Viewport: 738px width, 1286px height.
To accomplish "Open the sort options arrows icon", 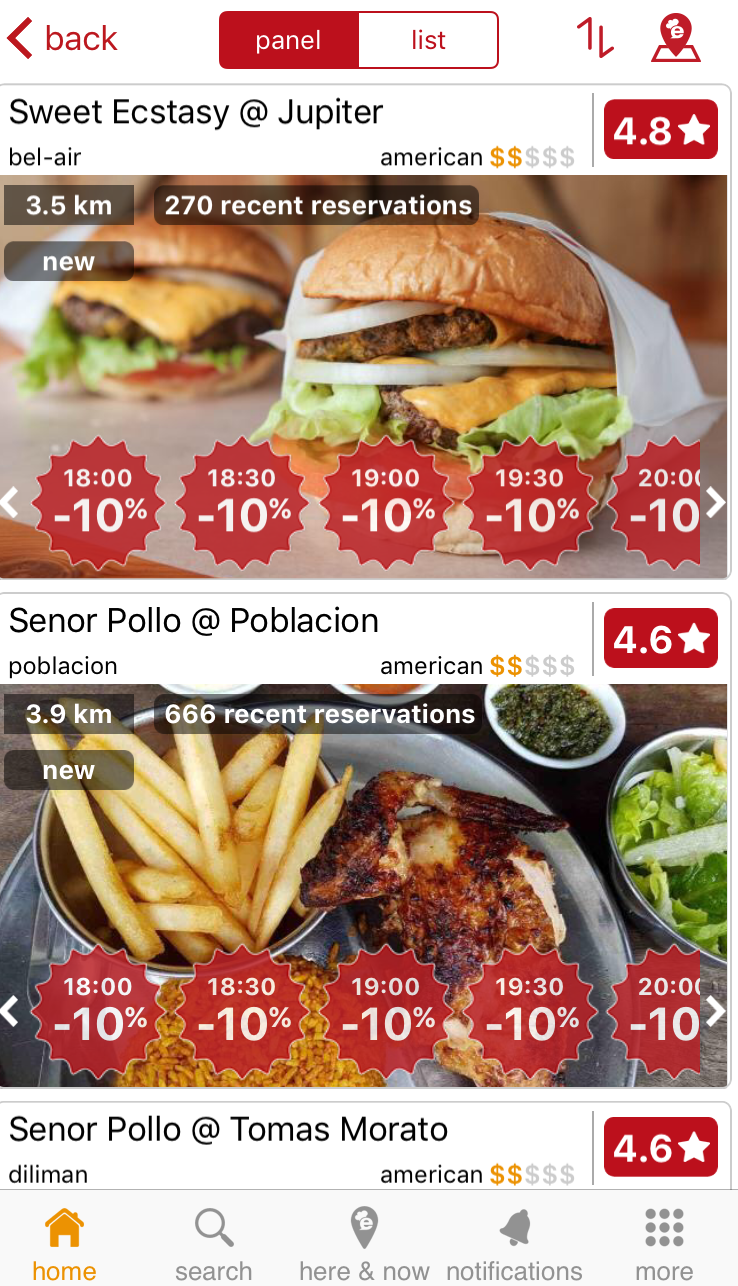I will pos(595,39).
